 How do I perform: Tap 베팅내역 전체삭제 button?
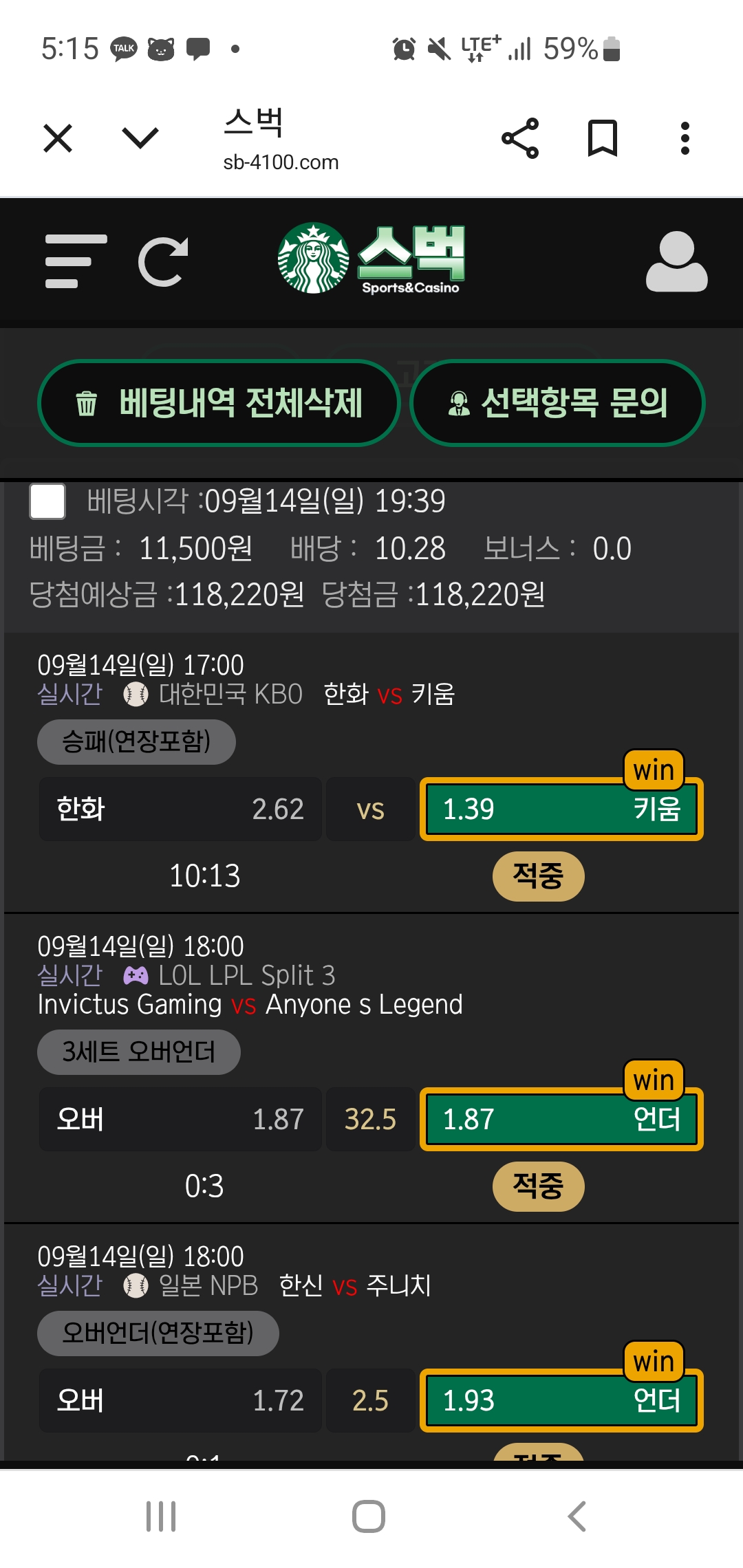219,403
